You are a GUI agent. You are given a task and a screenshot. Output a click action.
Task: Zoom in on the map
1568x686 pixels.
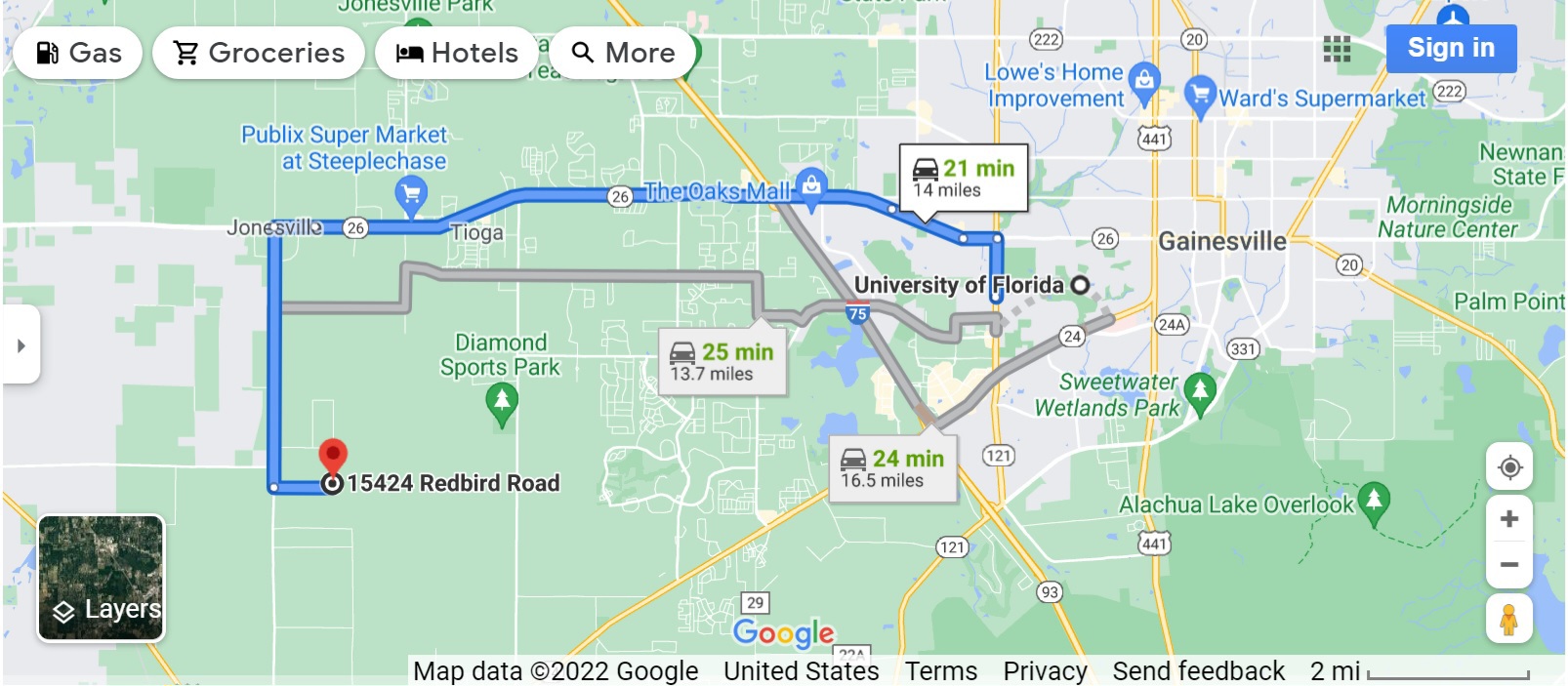click(1509, 519)
